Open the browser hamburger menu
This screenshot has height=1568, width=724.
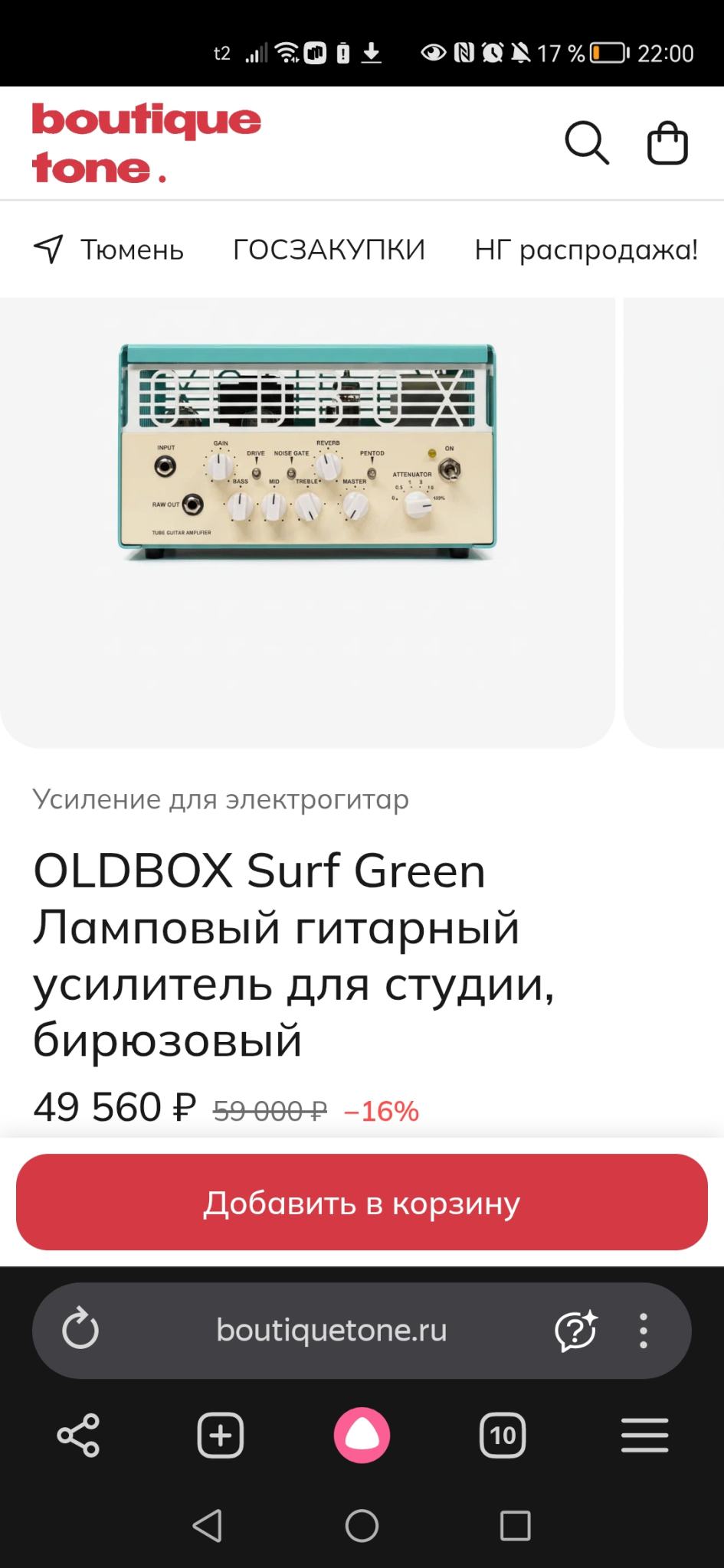pos(644,1435)
